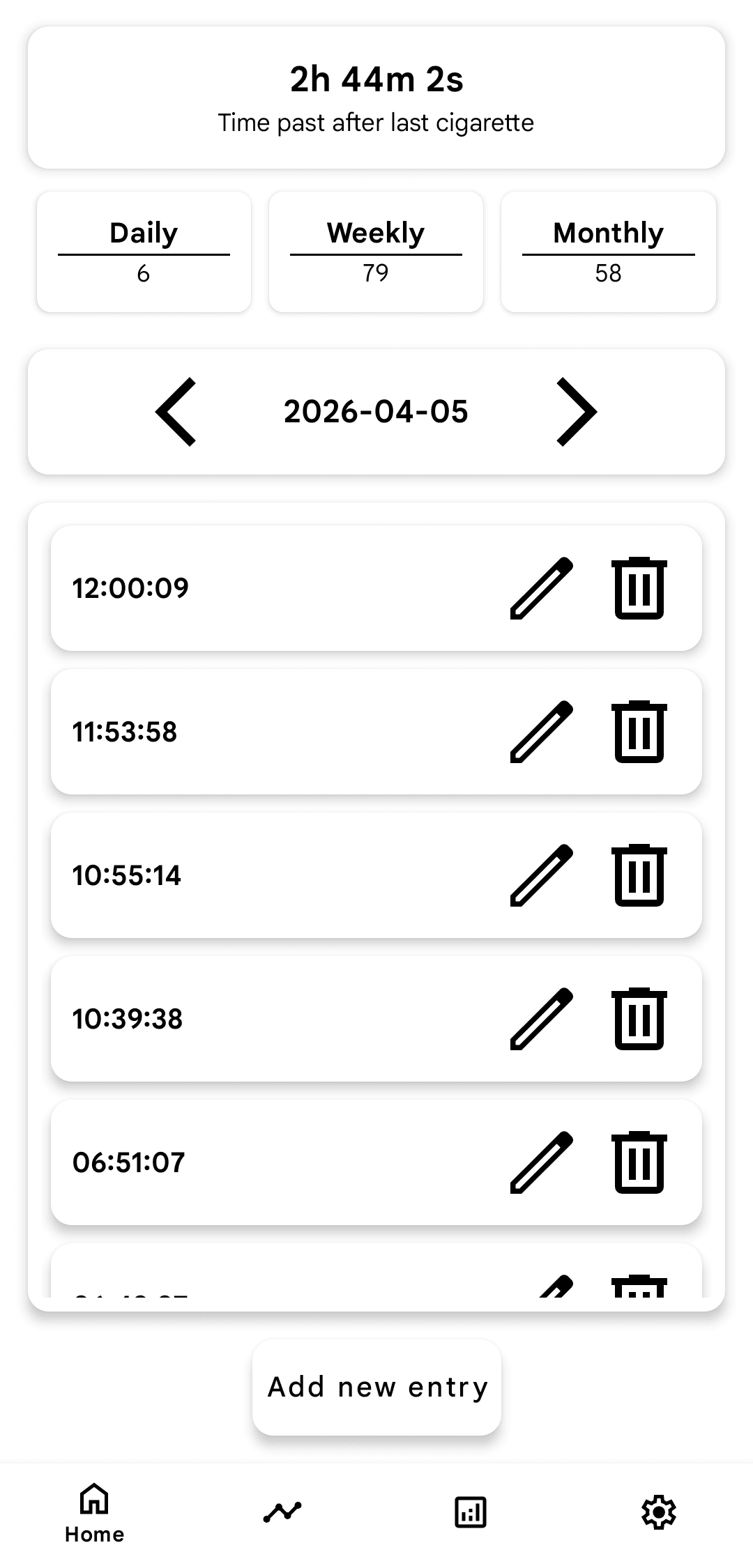Open the settings gear

coord(658,1512)
